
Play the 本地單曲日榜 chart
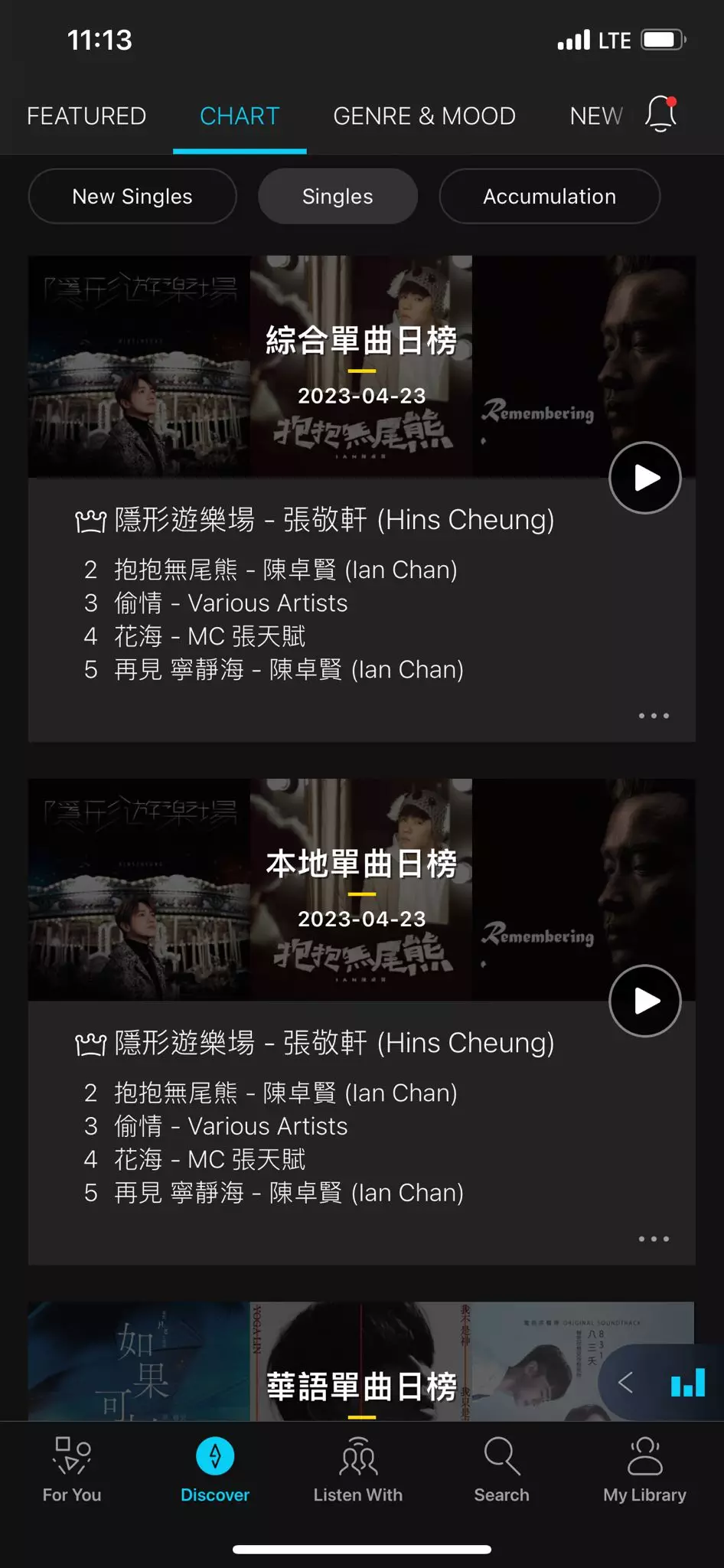645,1001
